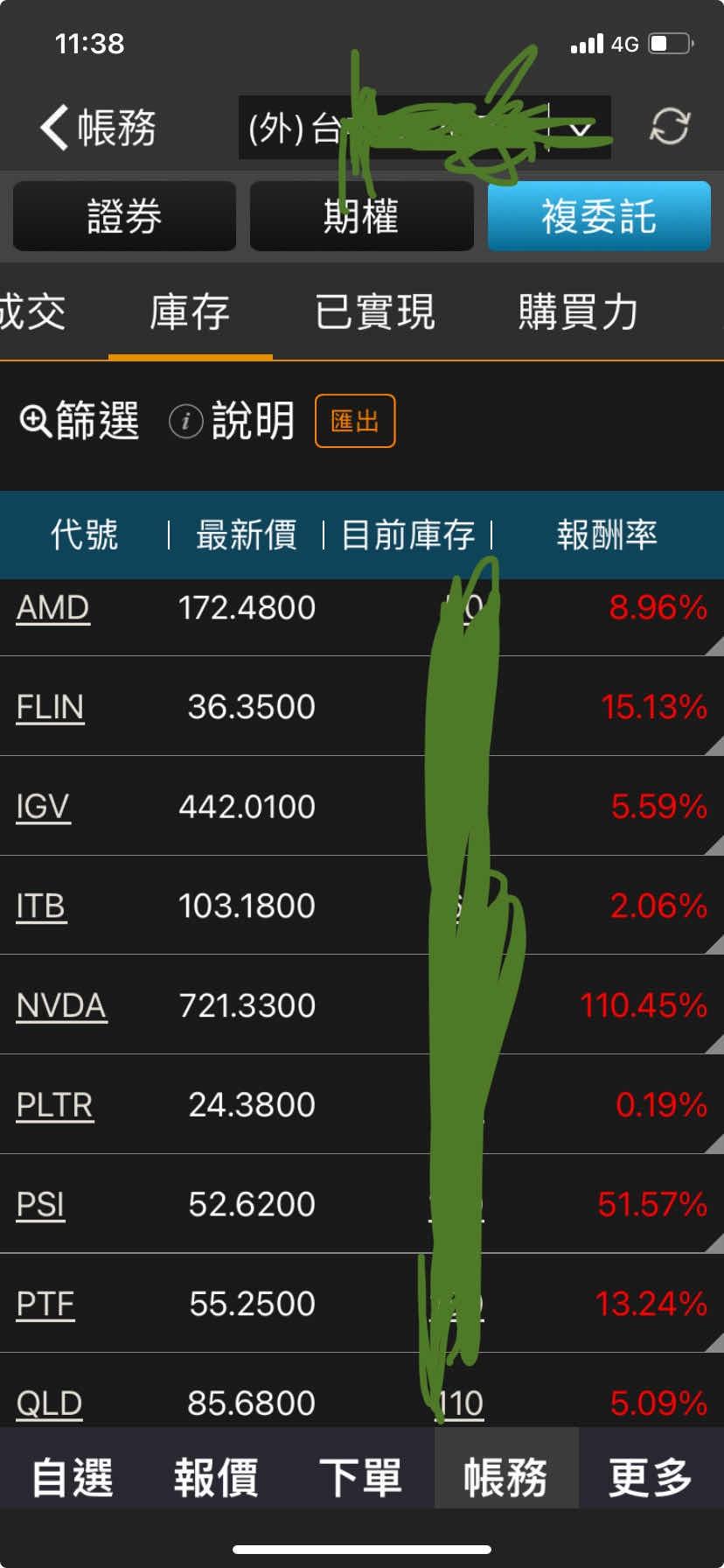This screenshot has width=724, height=1568.
Task: Open the account selector dropdown
Action: coord(424,128)
